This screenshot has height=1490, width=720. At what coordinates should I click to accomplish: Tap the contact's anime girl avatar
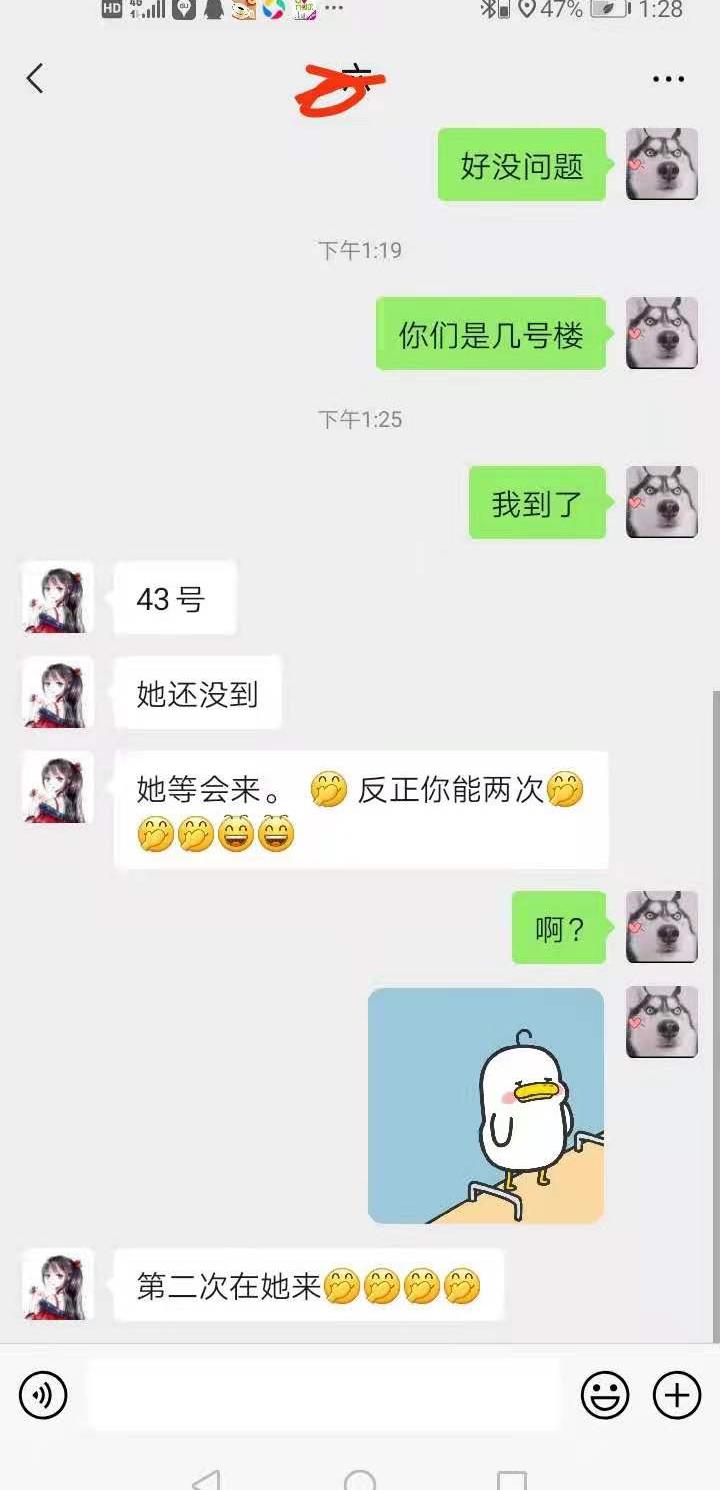pyautogui.click(x=56, y=598)
